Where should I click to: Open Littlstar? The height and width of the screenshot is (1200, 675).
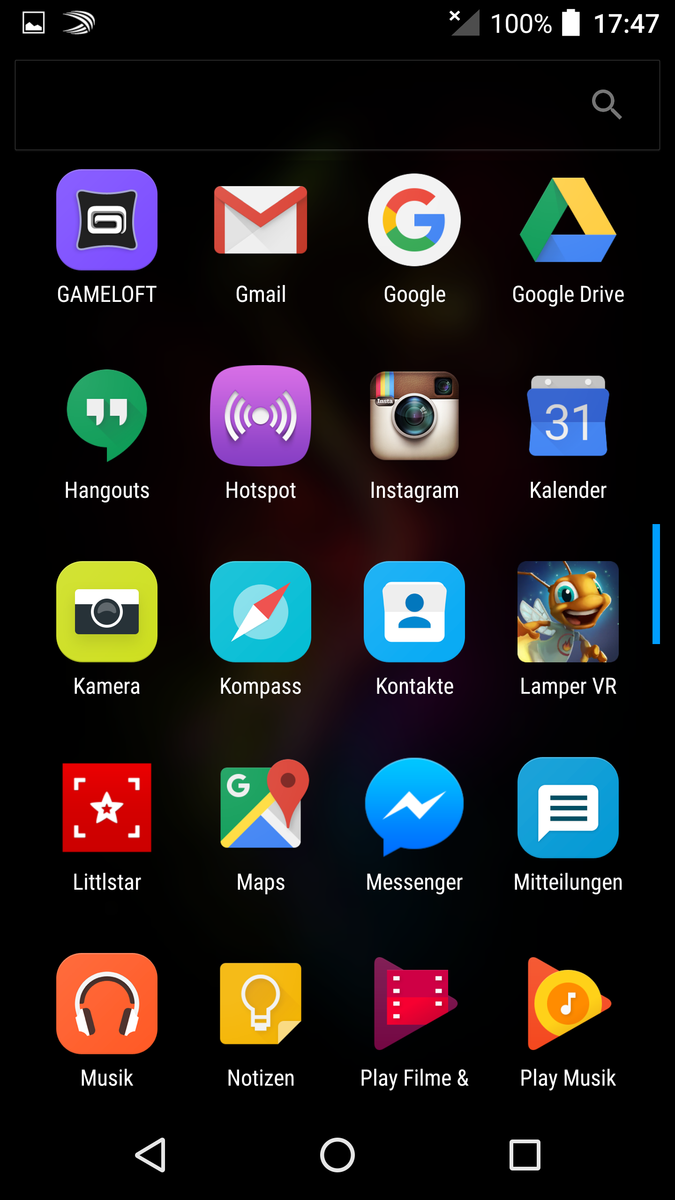pyautogui.click(x=107, y=808)
